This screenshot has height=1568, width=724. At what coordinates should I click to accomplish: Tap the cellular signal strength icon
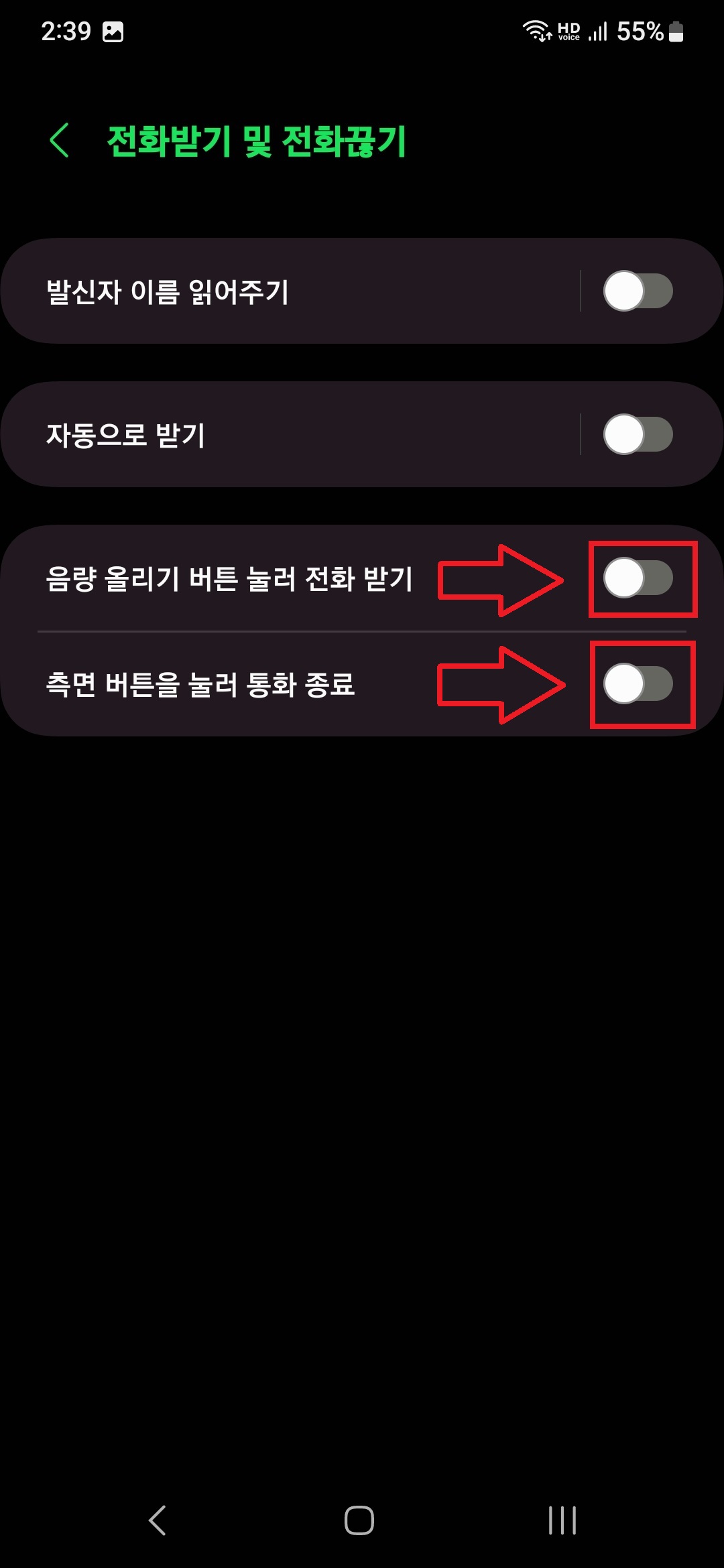coord(599,30)
